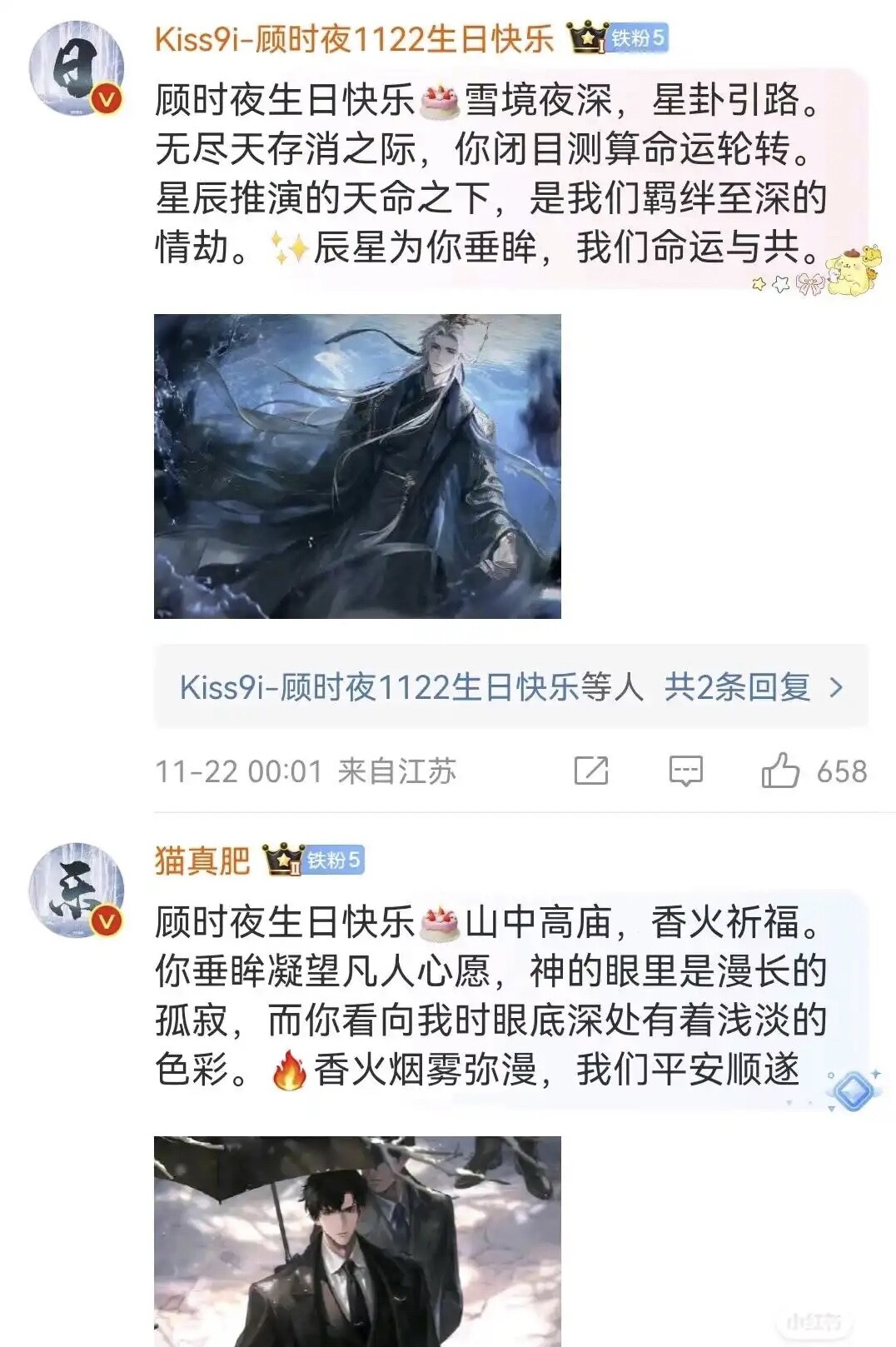The image size is (896, 1347).
Task: Share Kiss9i's comment with the repost icon
Action: tap(591, 771)
